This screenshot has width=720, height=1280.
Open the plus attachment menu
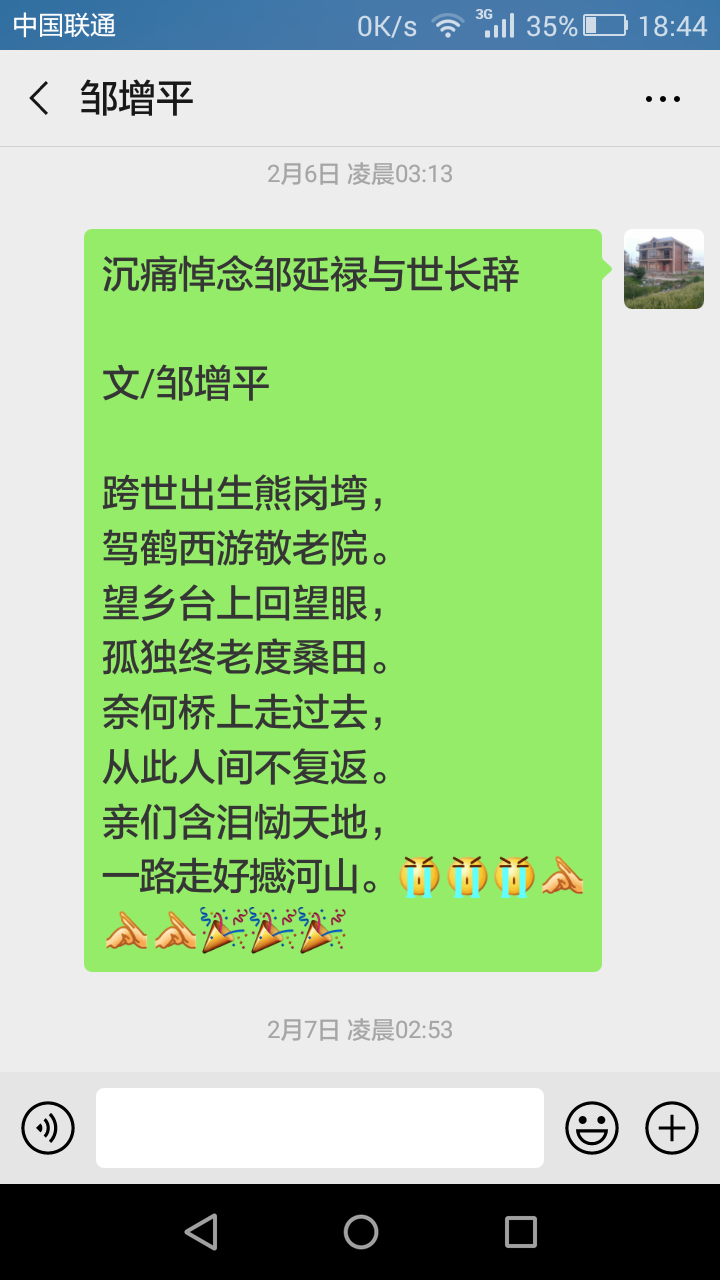(x=672, y=1128)
